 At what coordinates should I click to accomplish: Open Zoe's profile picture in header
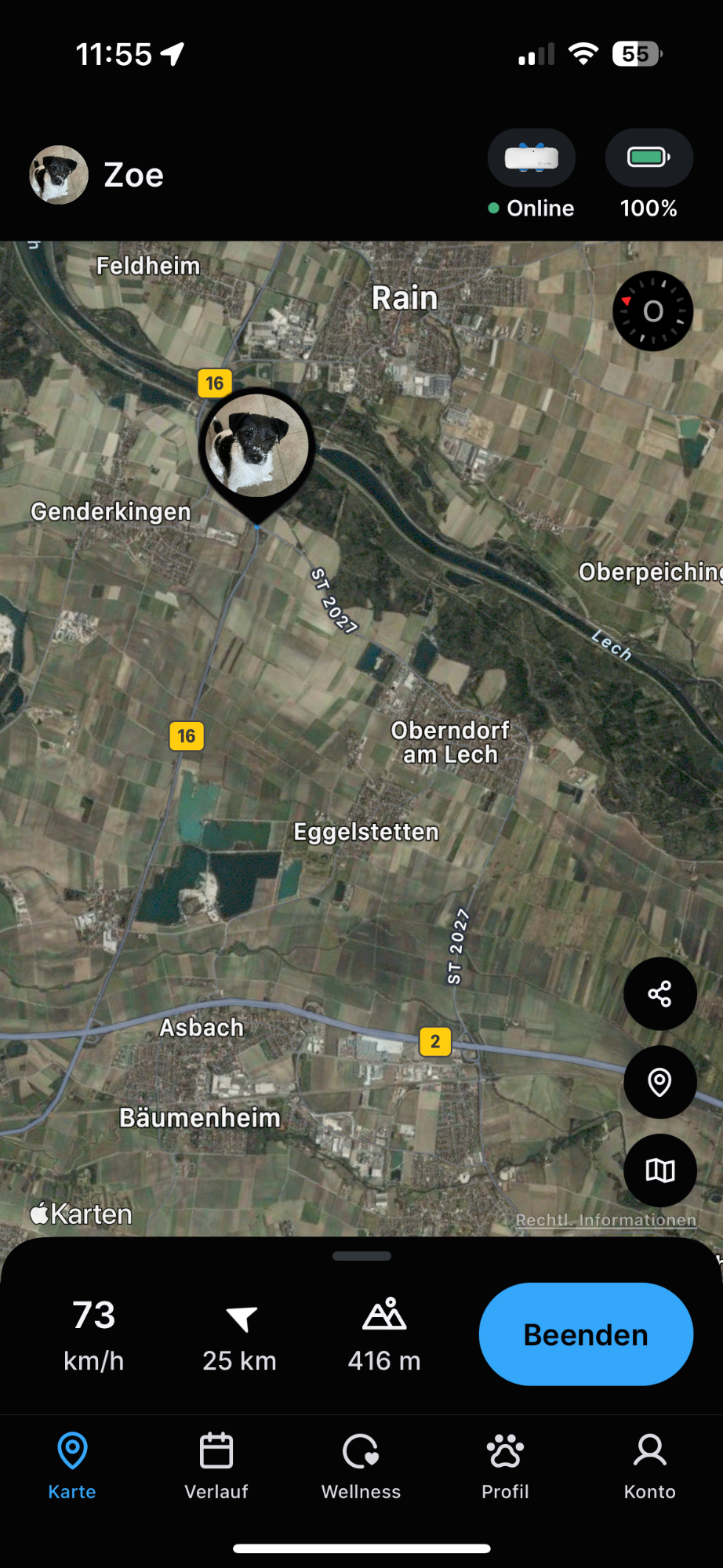pos(59,175)
